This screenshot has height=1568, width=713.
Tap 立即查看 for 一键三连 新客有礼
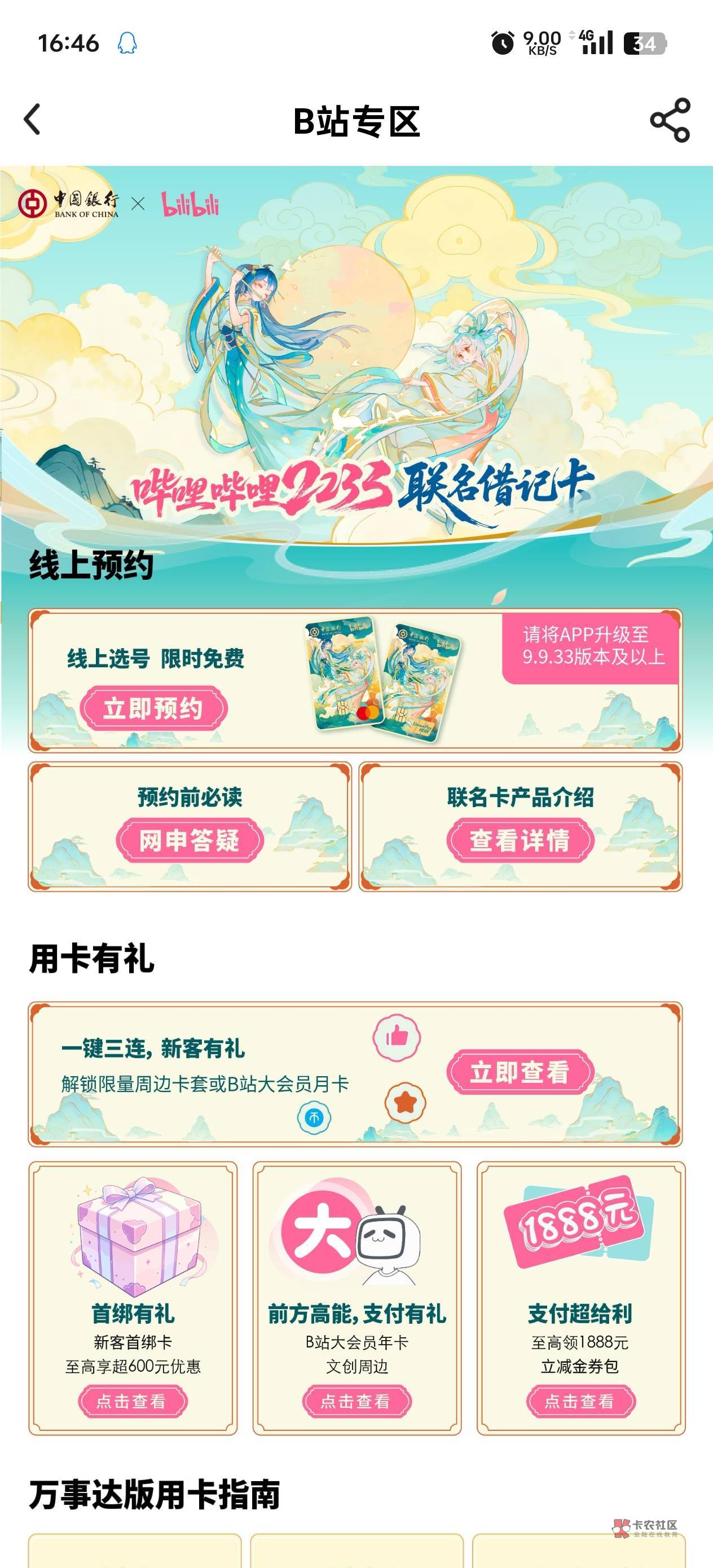[x=520, y=1072]
